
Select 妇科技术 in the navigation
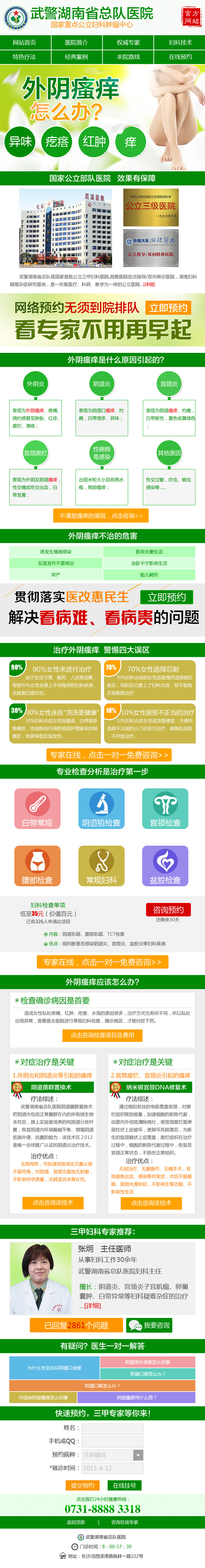click(180, 42)
